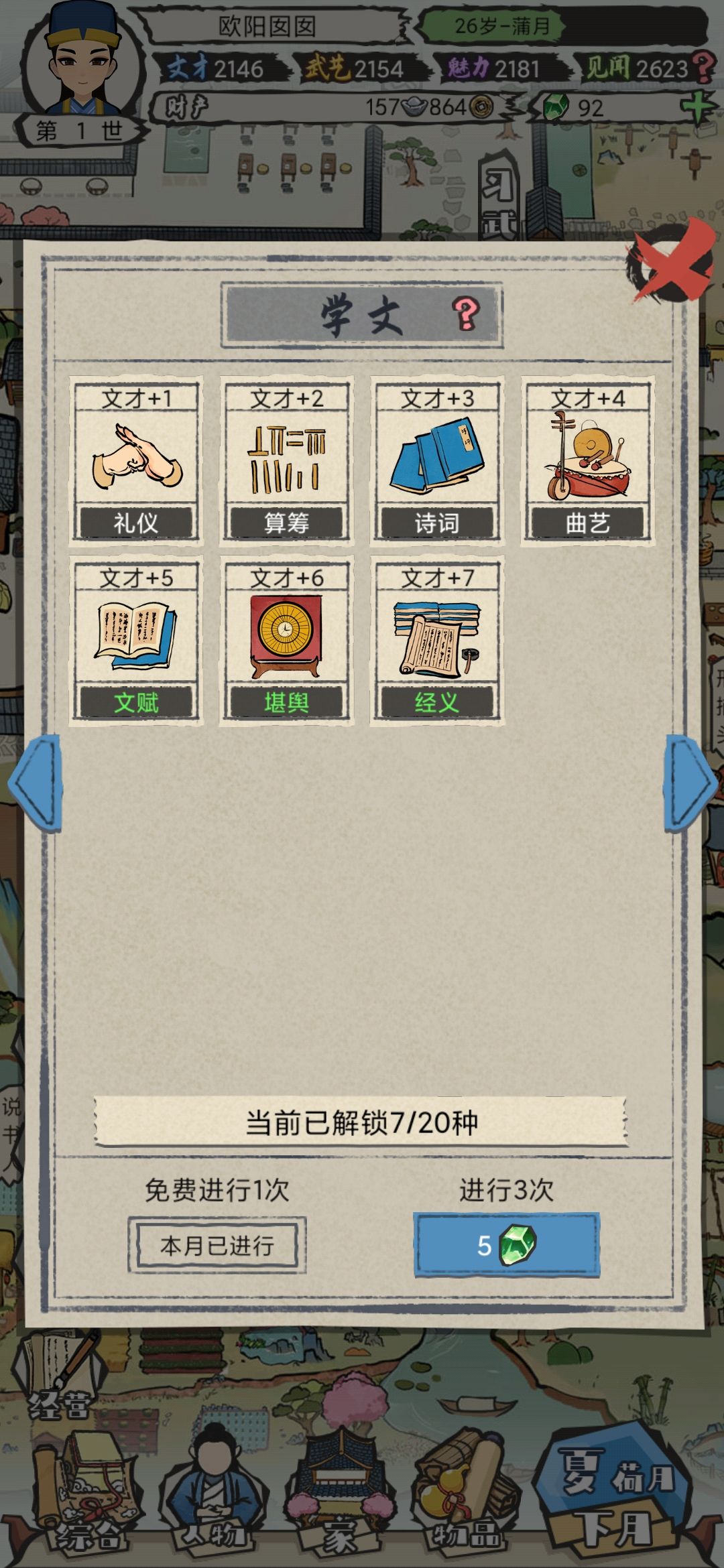Go back a page with left arrow
724x1568 pixels.
[40, 784]
